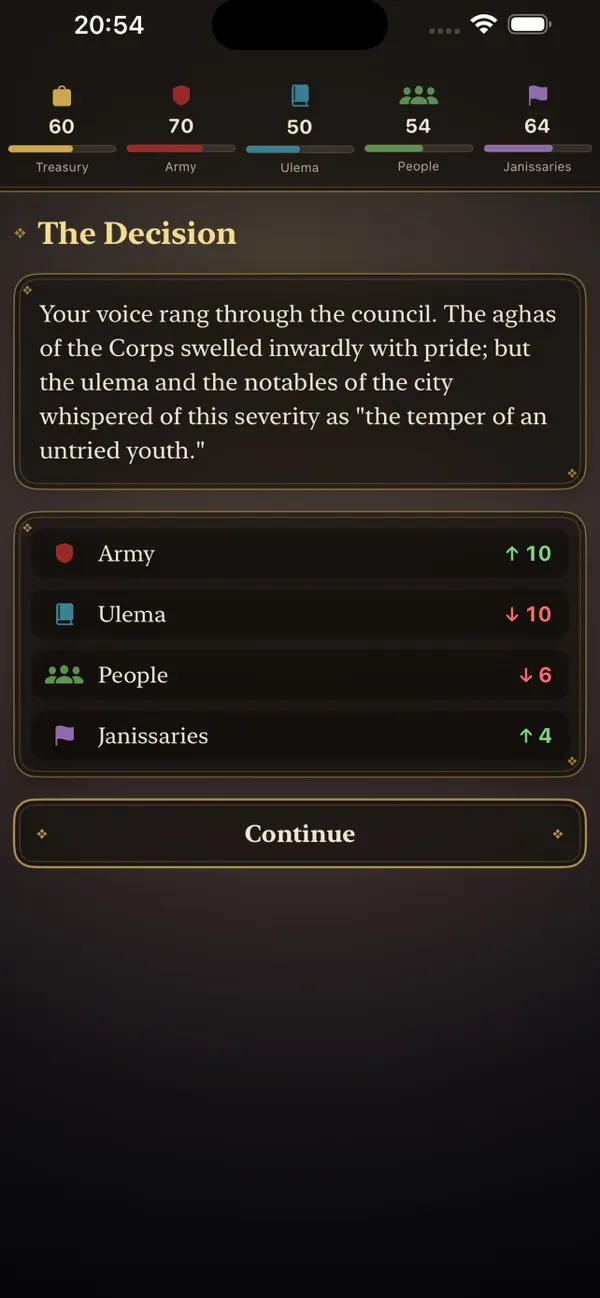Tap the Continue button
Viewport: 600px width, 1298px height.
(x=300, y=833)
